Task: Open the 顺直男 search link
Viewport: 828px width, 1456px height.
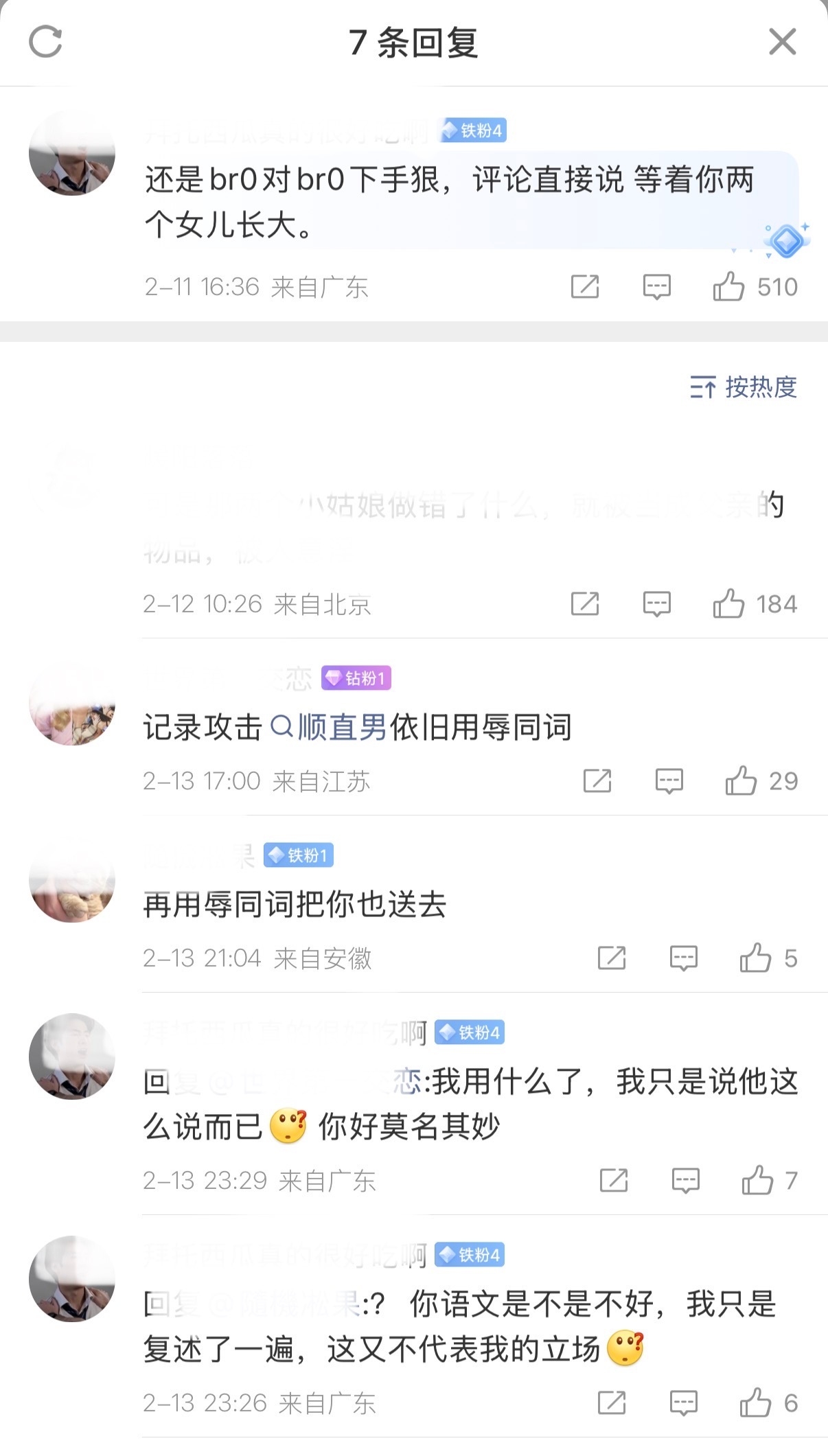Action: pos(330,727)
